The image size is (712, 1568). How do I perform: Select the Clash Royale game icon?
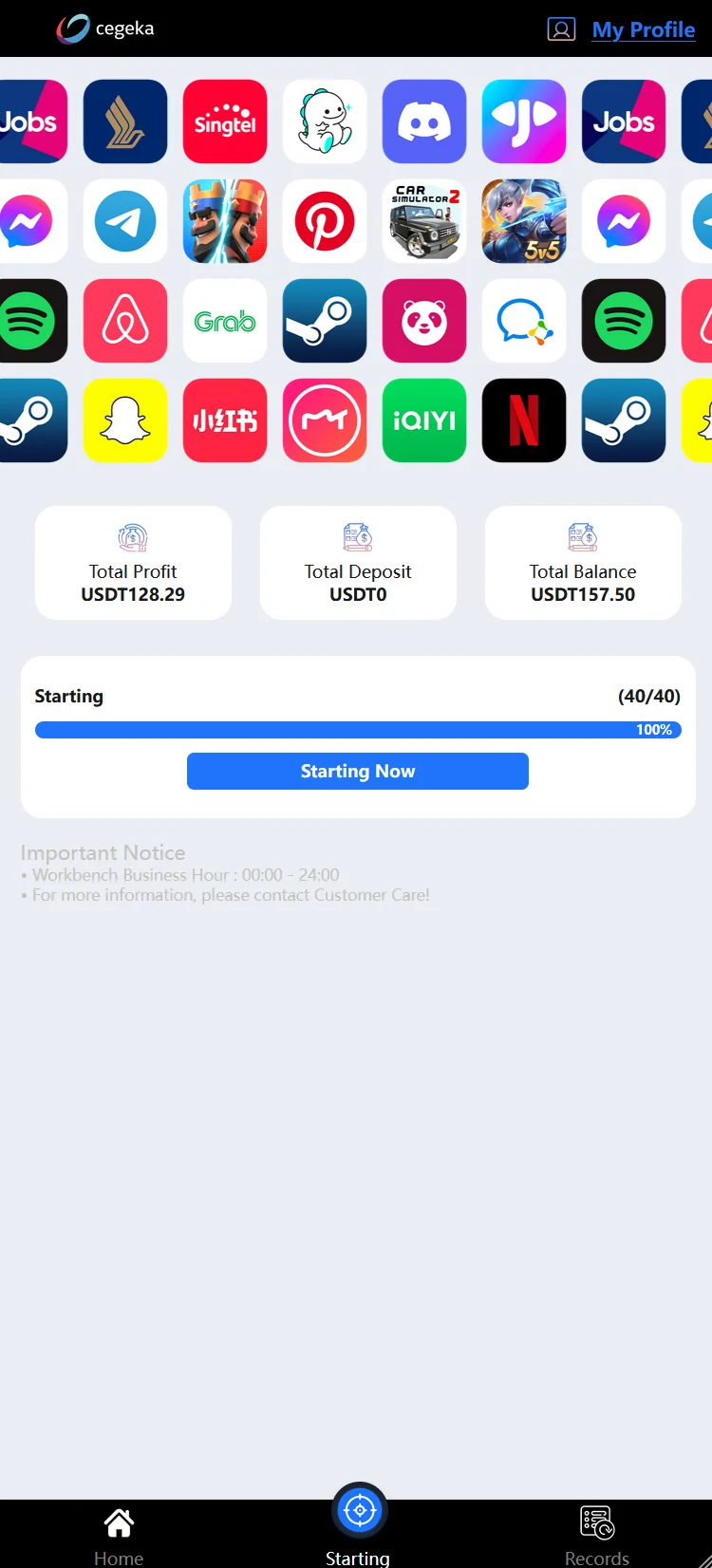pos(225,221)
